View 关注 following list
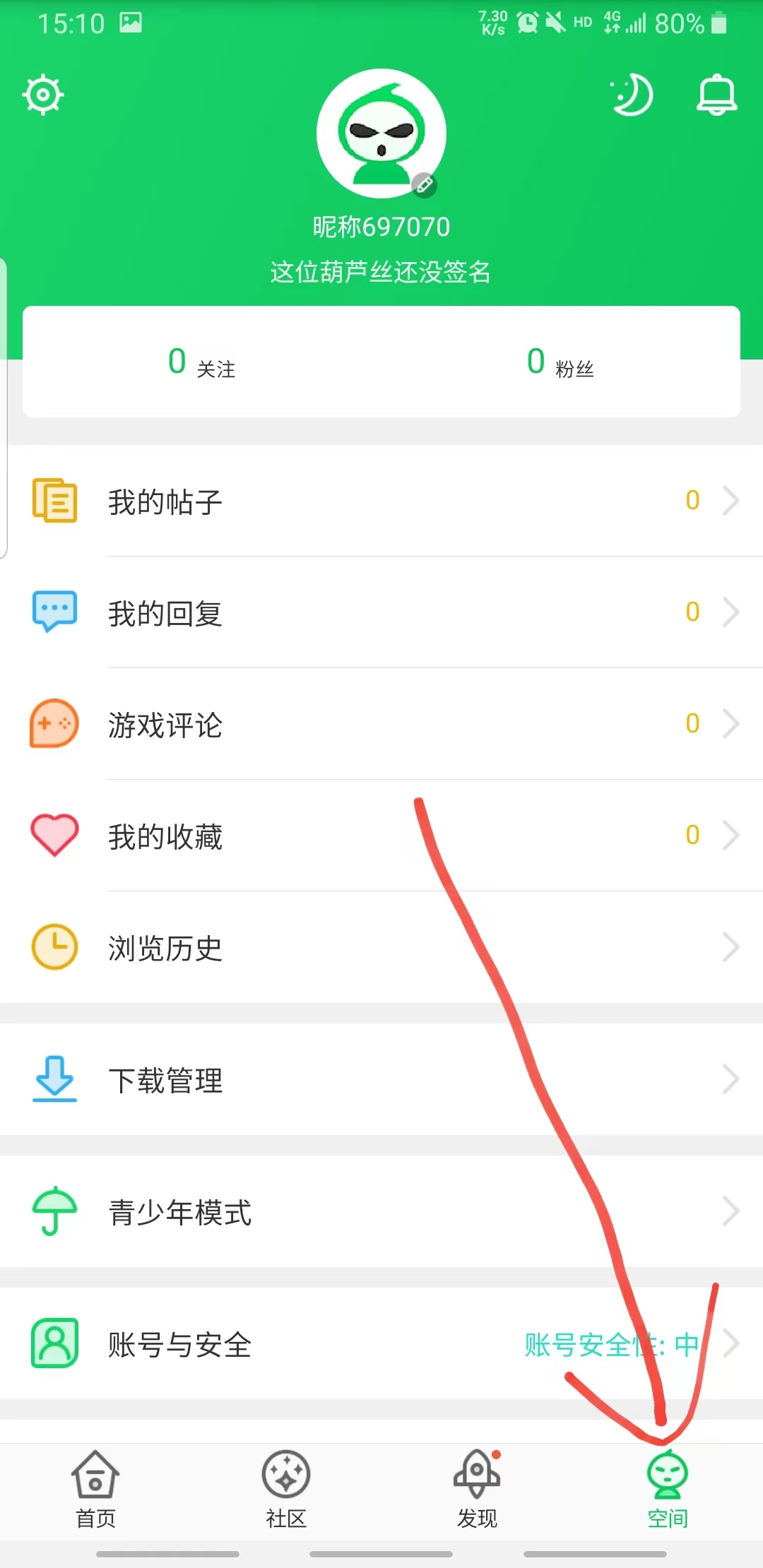 pos(202,362)
